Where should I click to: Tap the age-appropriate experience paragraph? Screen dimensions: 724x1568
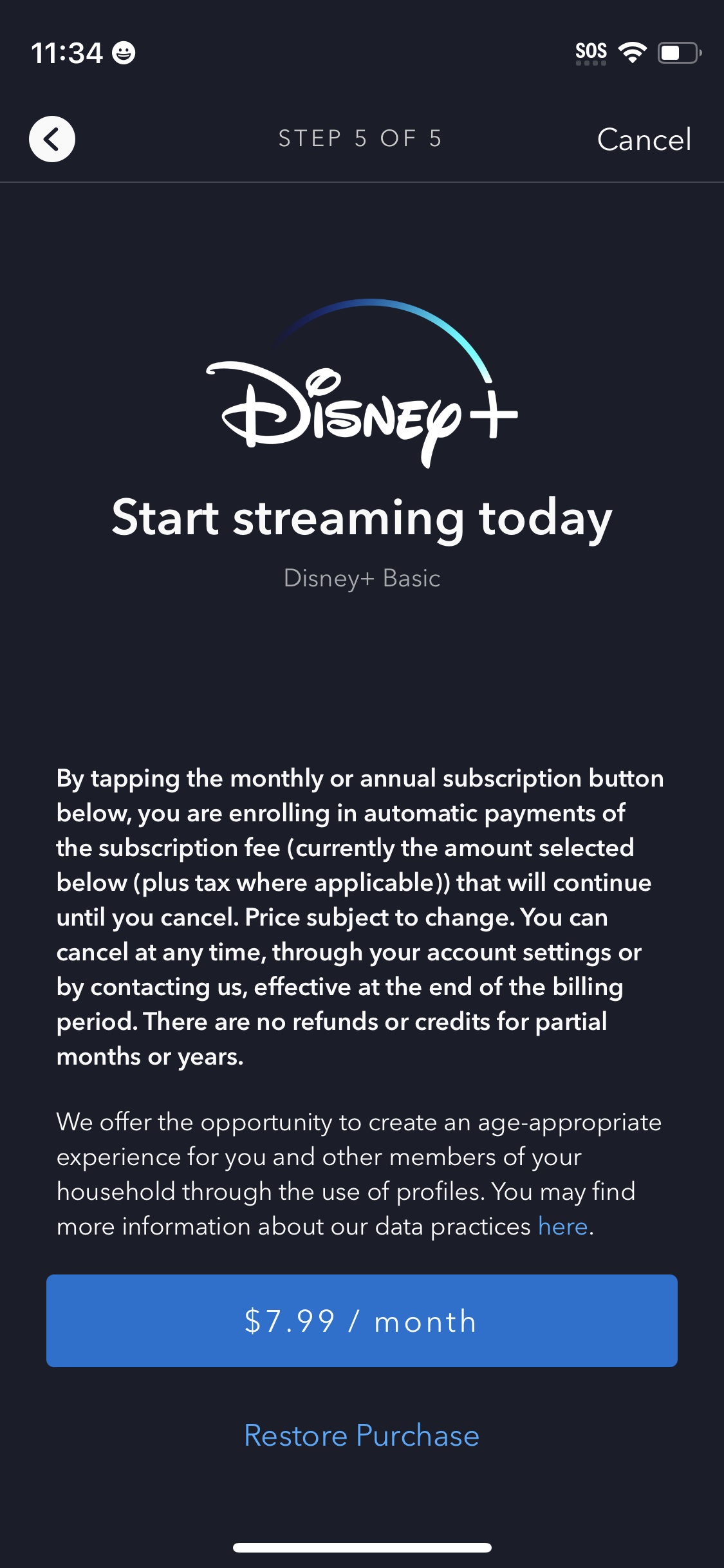click(360, 1171)
